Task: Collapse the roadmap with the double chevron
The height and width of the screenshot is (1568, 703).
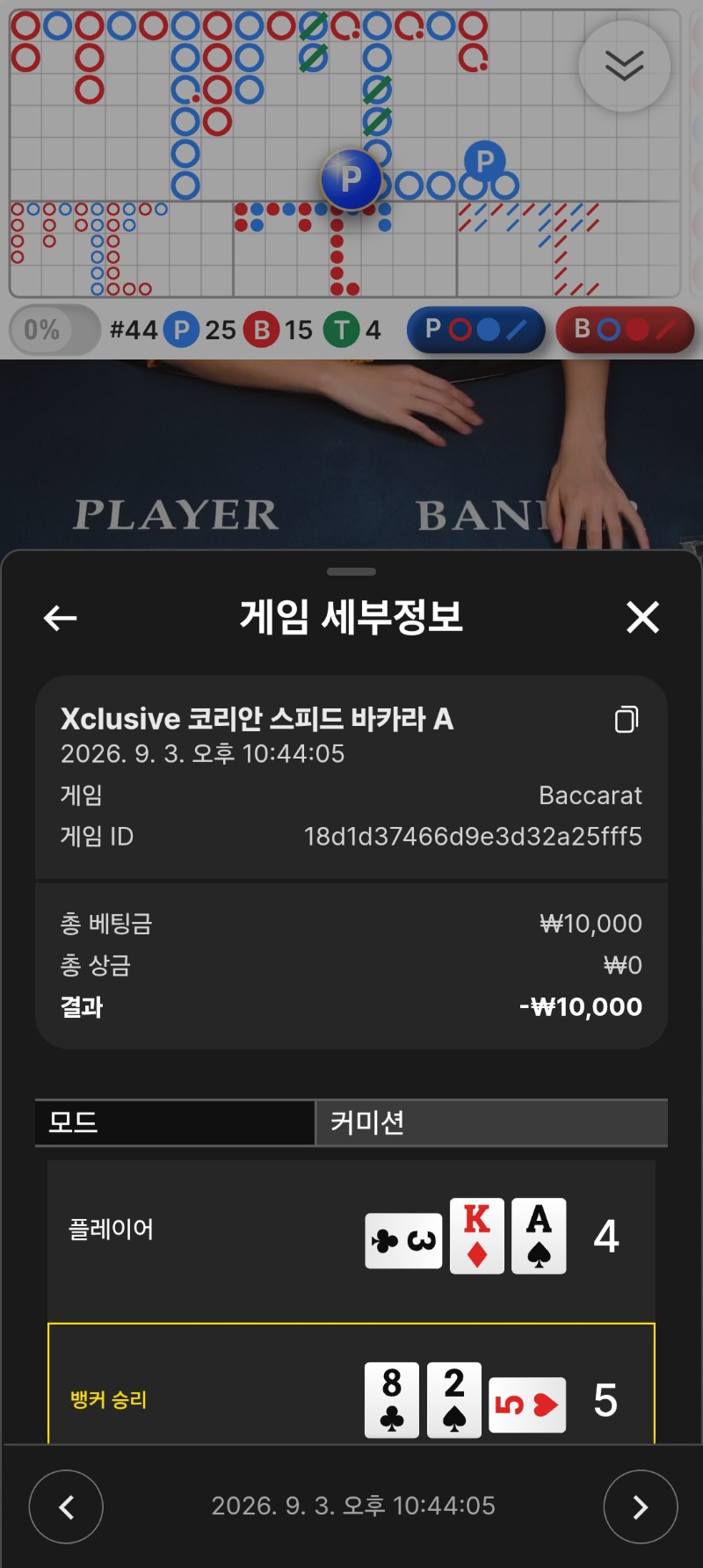Action: pyautogui.click(x=625, y=66)
